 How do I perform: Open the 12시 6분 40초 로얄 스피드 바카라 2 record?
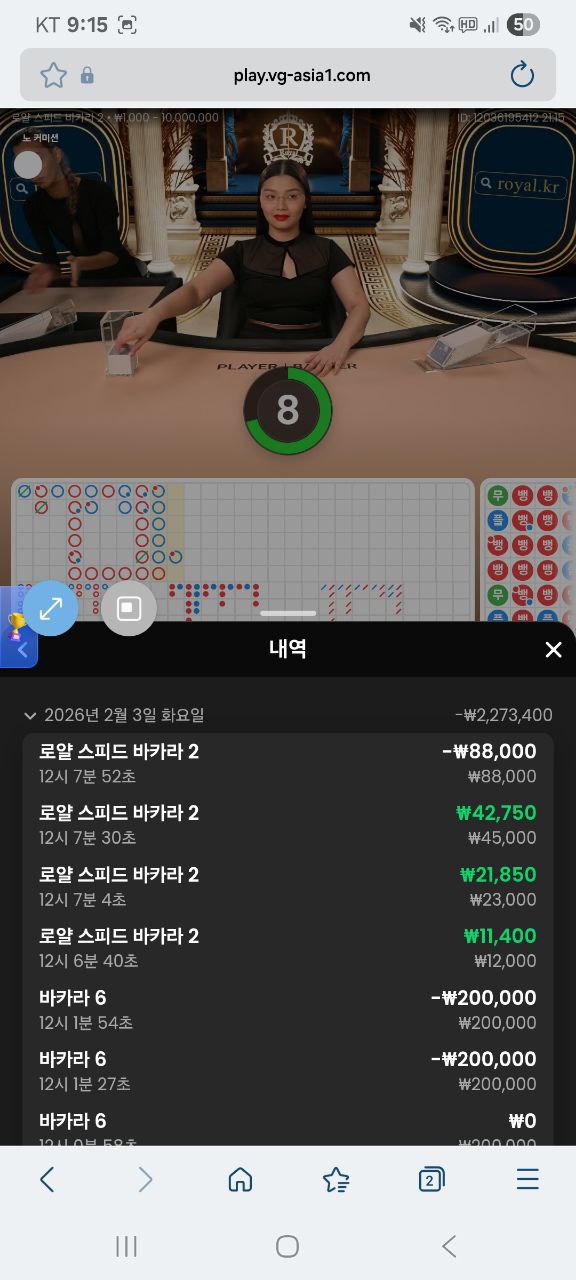(288, 948)
